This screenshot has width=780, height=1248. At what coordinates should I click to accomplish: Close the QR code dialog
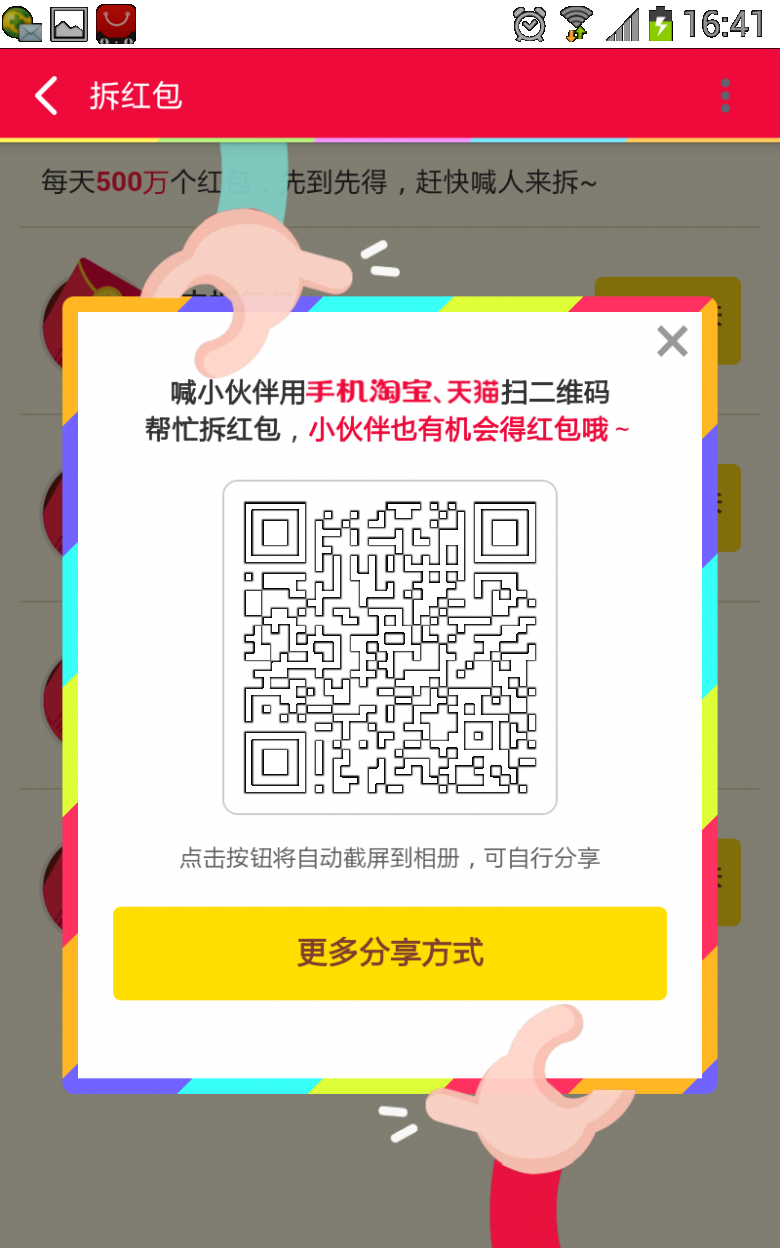click(672, 341)
